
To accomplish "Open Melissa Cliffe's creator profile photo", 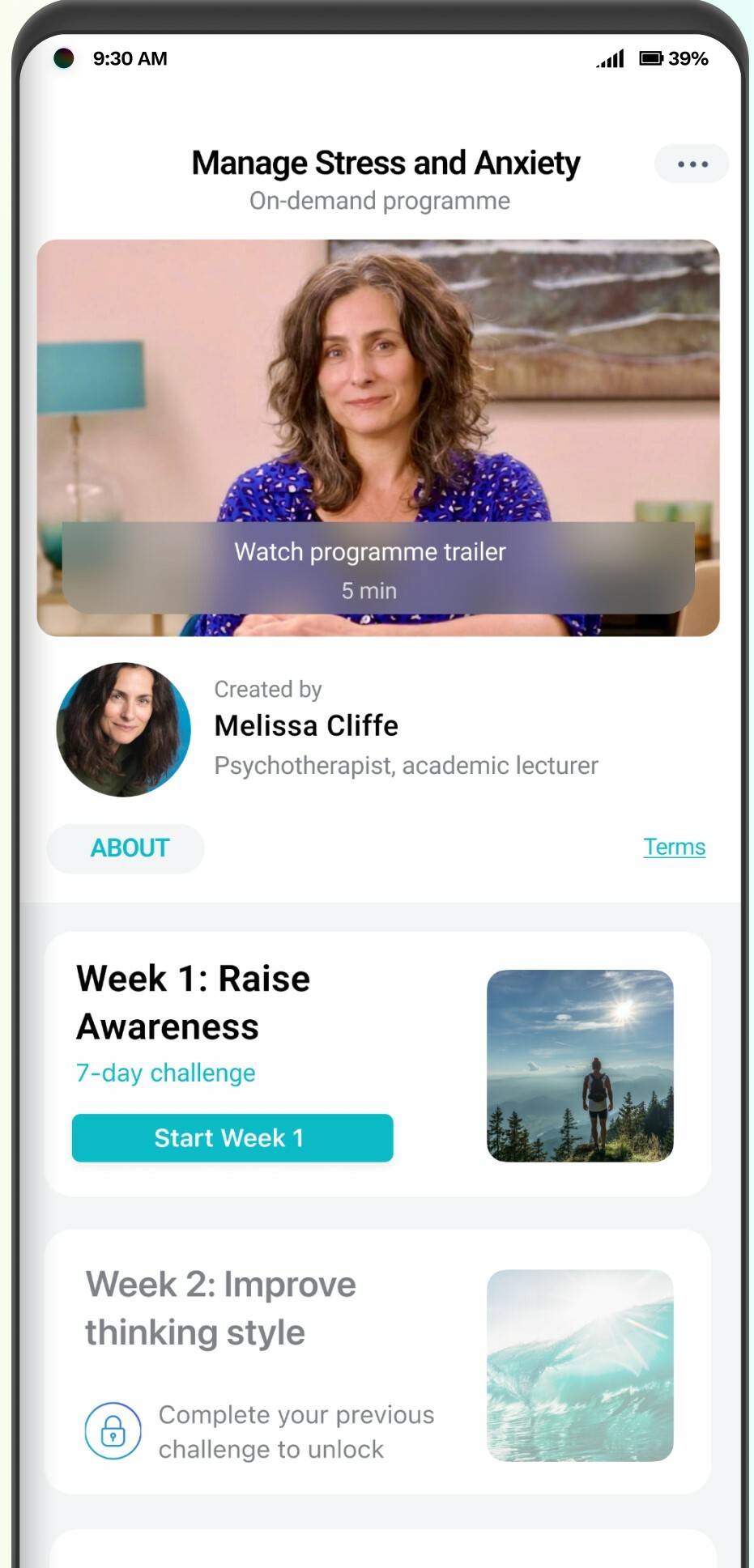I will (123, 729).
